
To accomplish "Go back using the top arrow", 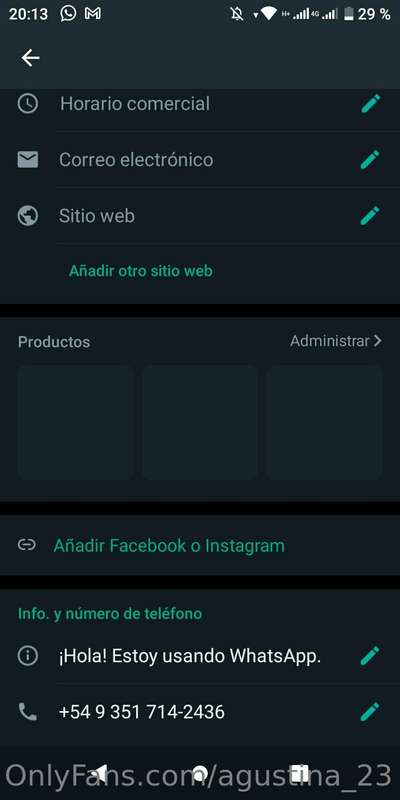I will coord(30,58).
